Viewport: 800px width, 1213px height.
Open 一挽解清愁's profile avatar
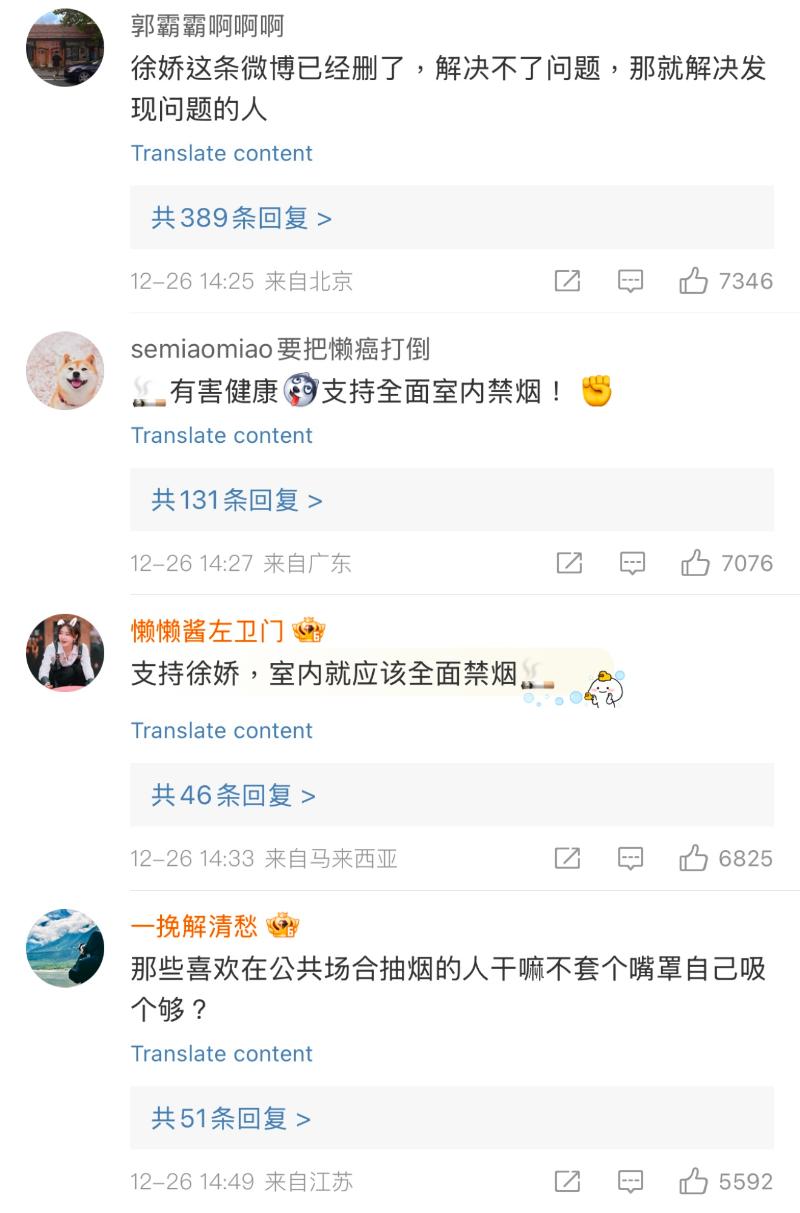(x=65, y=948)
